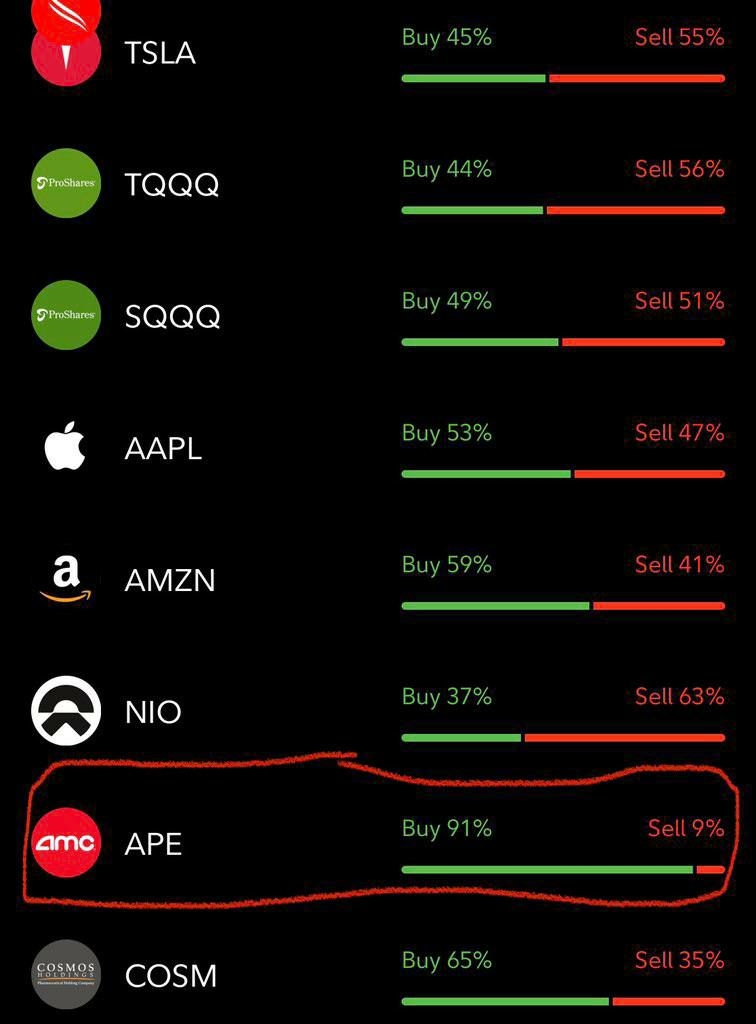This screenshot has height=1024, width=756.
Task: Select the Amazon logo icon
Action: [65, 580]
